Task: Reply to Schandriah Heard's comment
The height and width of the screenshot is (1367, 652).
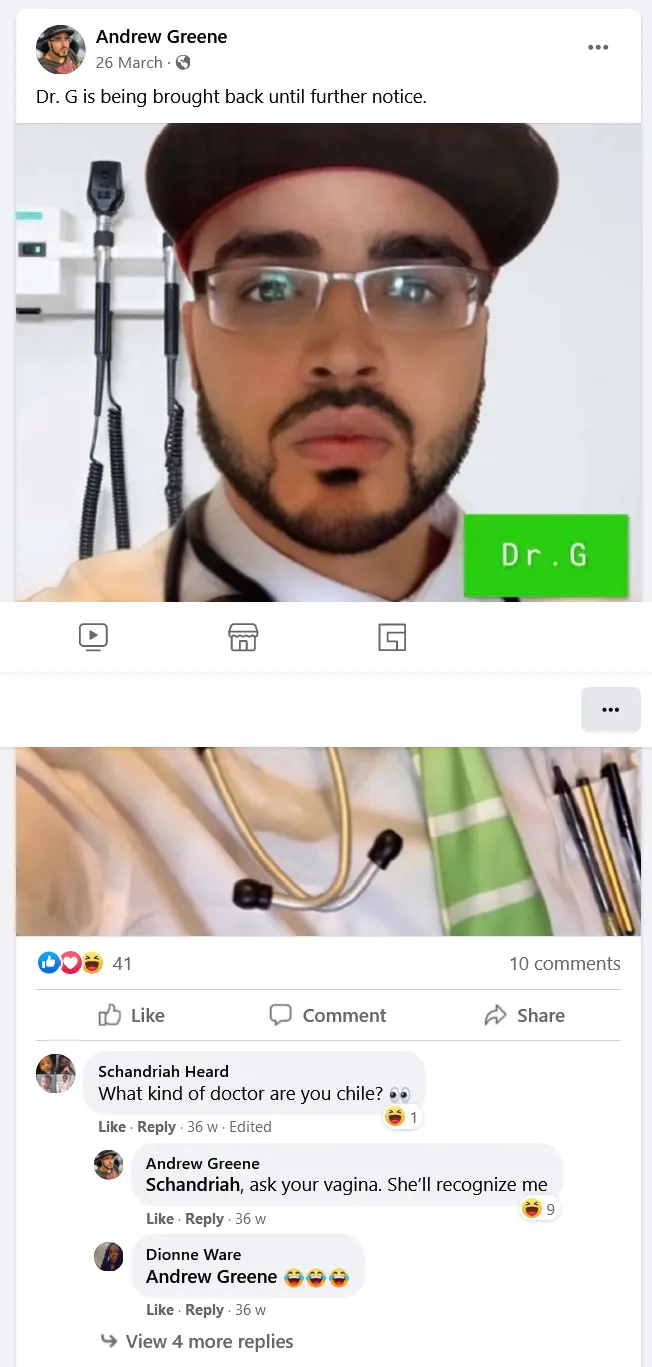Action: click(x=156, y=1126)
